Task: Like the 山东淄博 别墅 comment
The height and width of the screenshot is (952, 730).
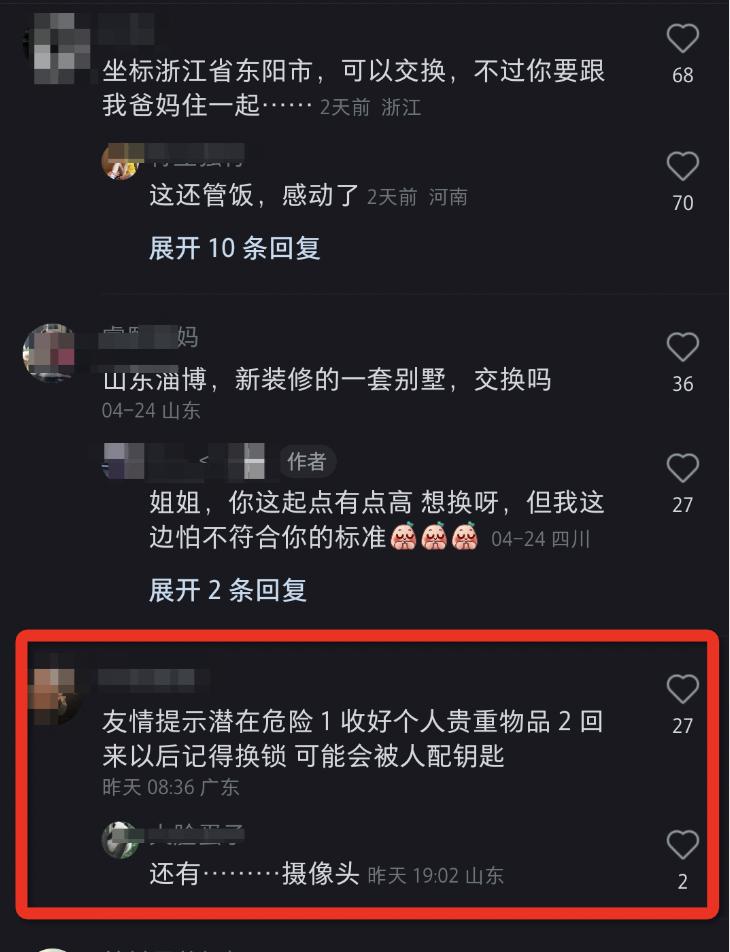Action: (x=682, y=348)
